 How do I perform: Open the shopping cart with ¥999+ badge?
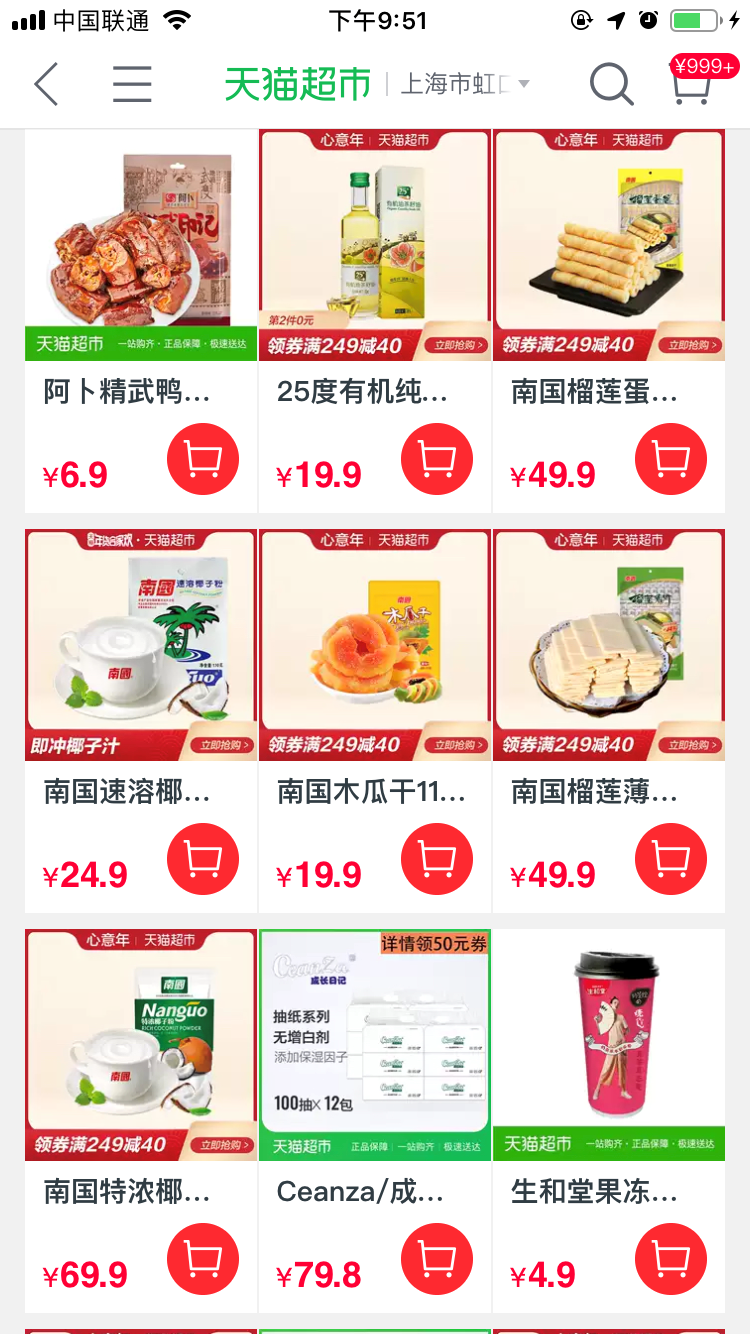[692, 84]
